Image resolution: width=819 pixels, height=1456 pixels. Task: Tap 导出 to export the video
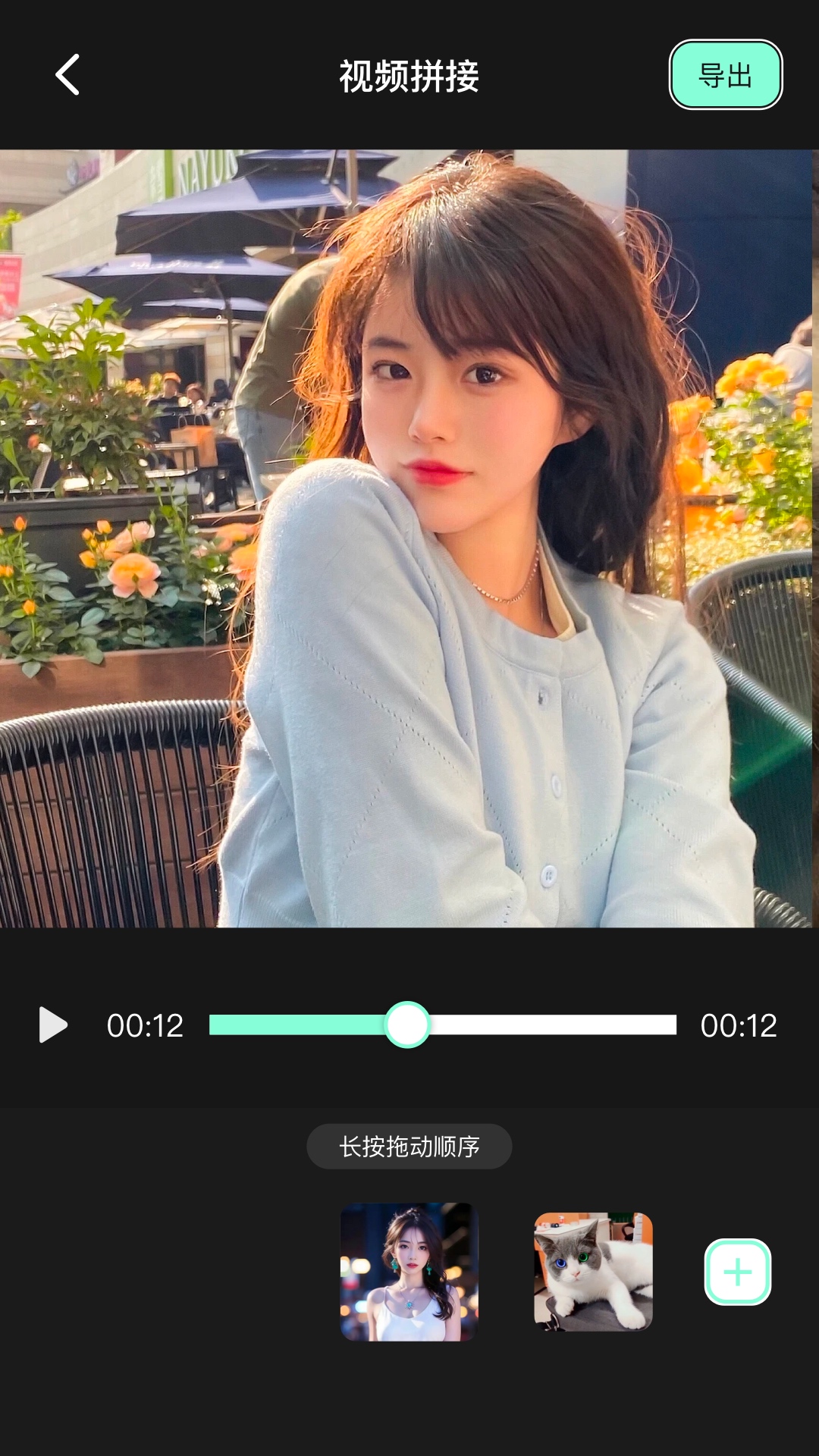click(725, 75)
